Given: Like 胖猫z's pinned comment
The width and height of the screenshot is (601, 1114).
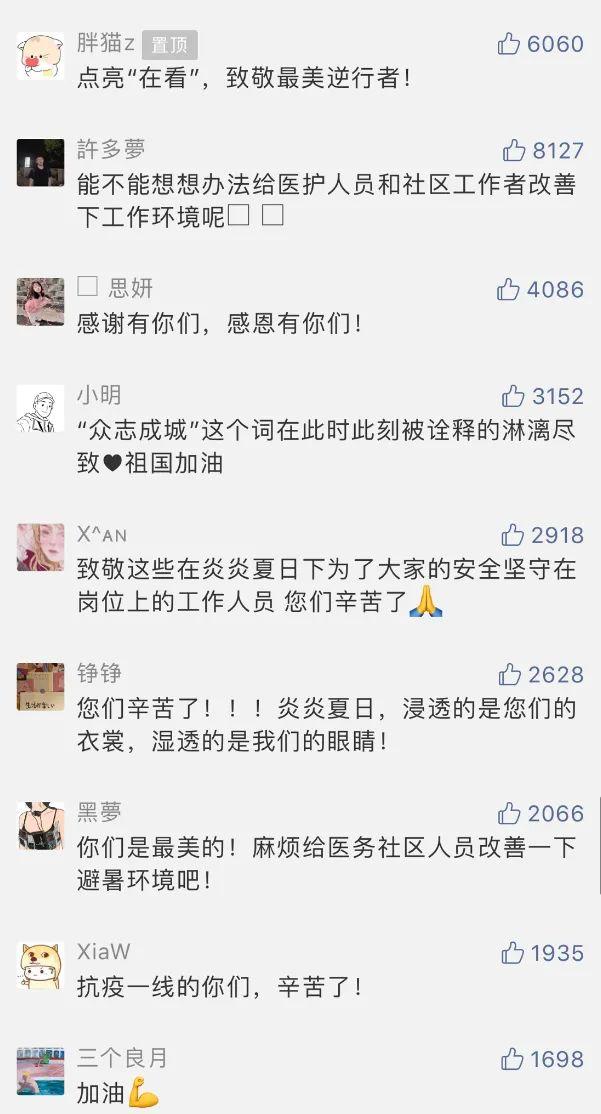Looking at the screenshot, I should [509, 43].
